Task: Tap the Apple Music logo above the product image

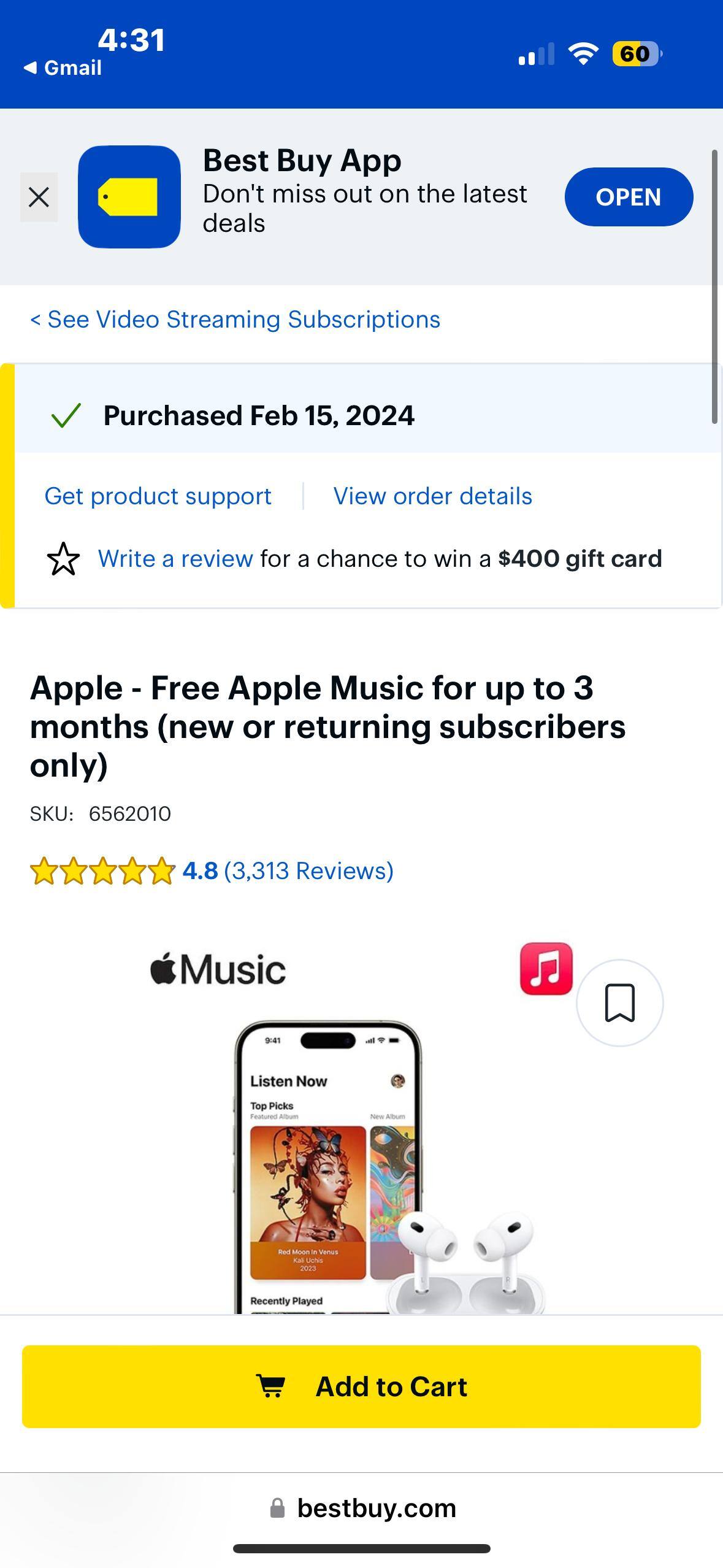Action: 218,967
